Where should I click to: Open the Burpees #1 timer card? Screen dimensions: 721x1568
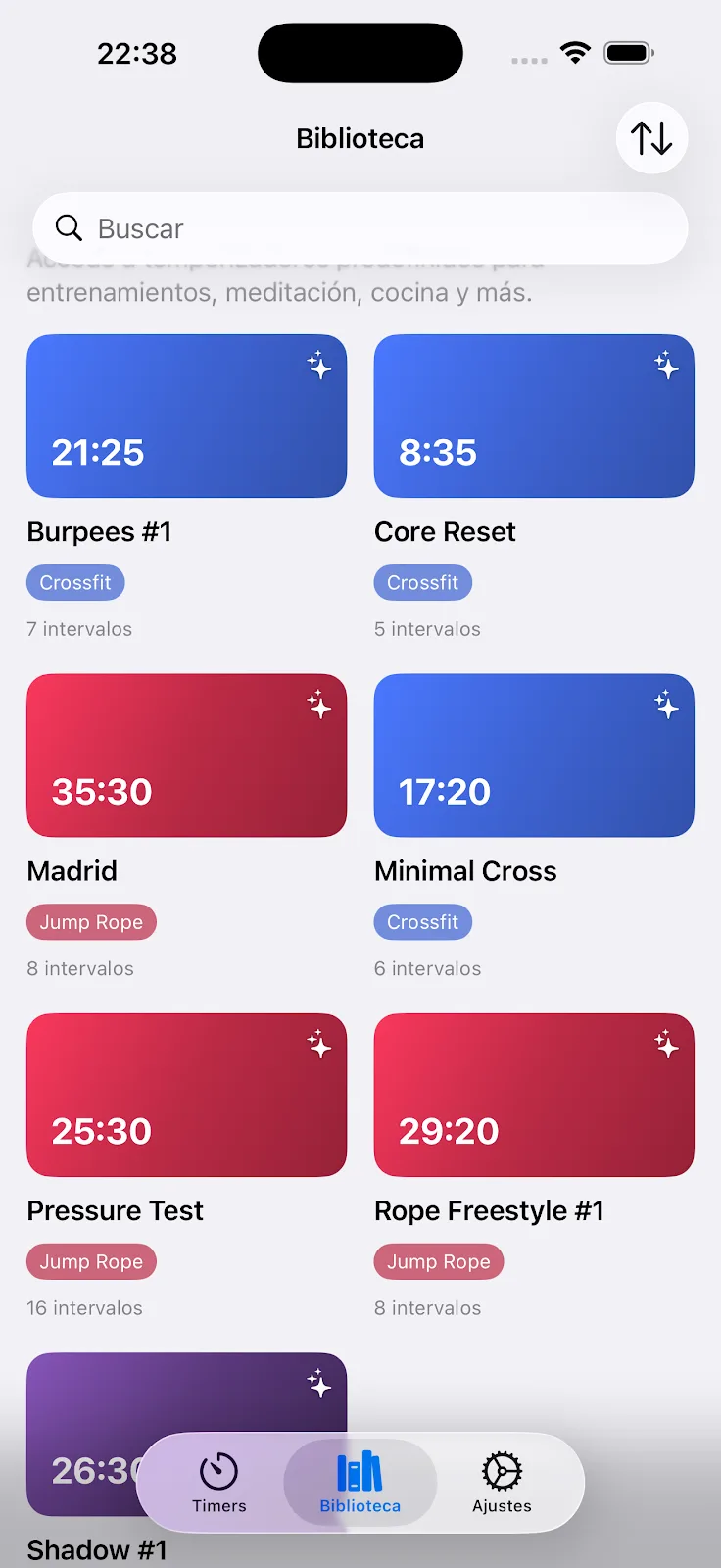coord(186,416)
